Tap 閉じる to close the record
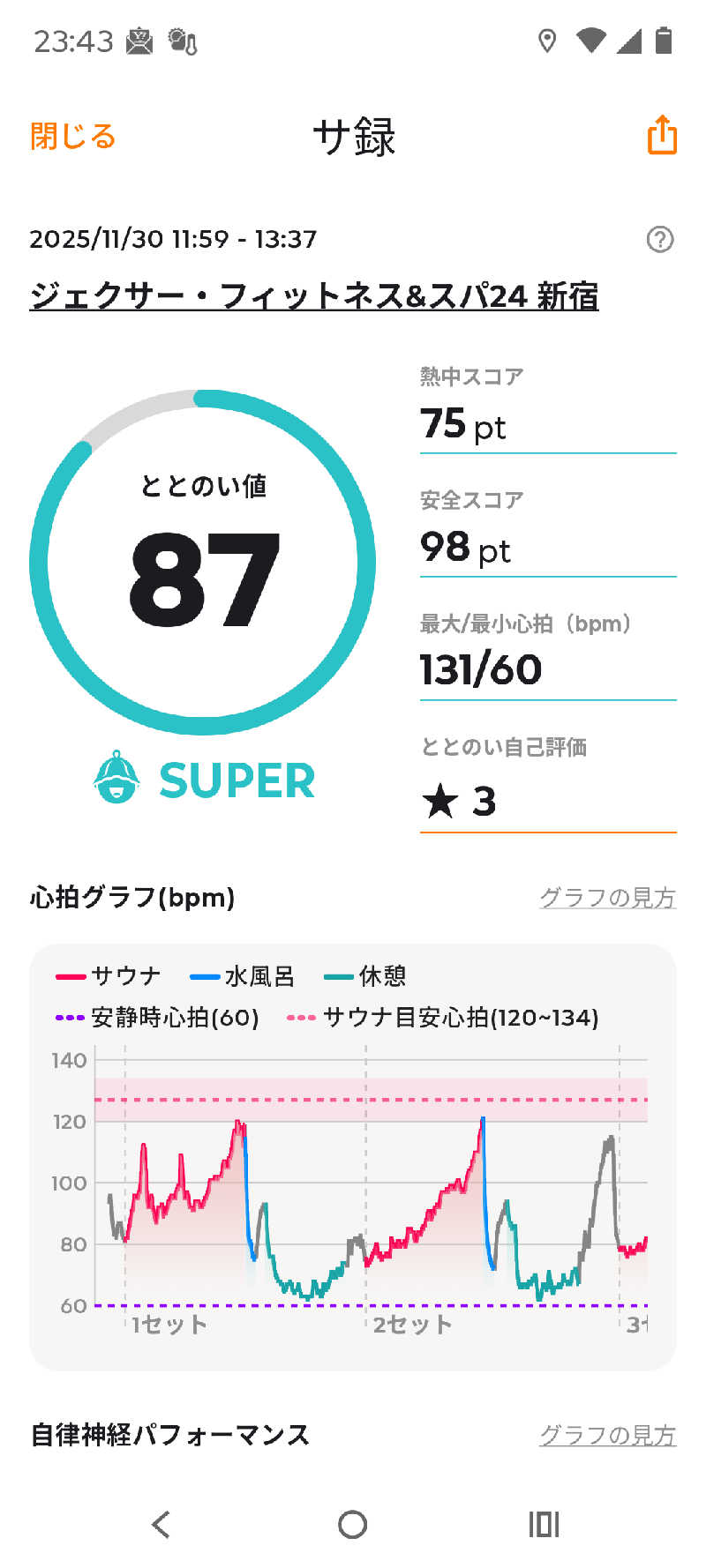The height and width of the screenshot is (1568, 706). 73,137
